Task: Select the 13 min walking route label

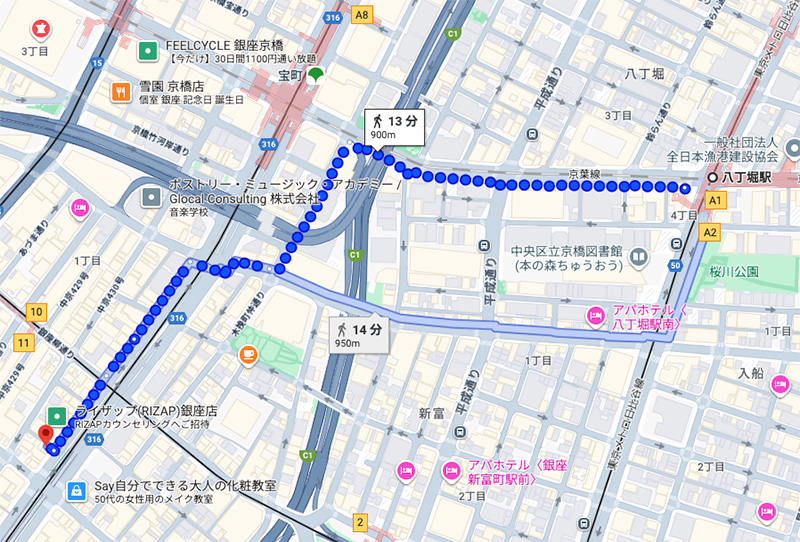Action: tap(393, 127)
